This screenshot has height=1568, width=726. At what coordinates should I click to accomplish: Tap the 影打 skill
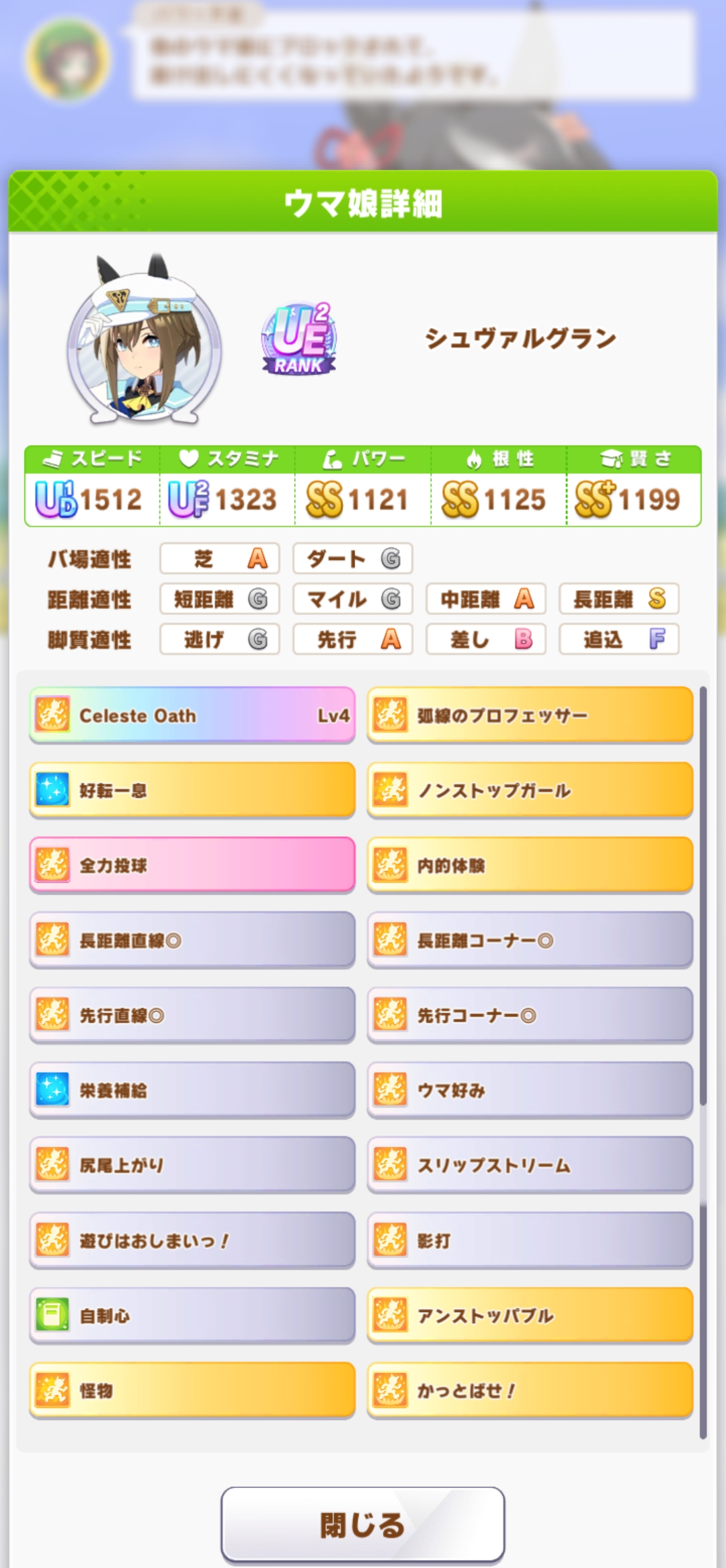click(530, 1240)
